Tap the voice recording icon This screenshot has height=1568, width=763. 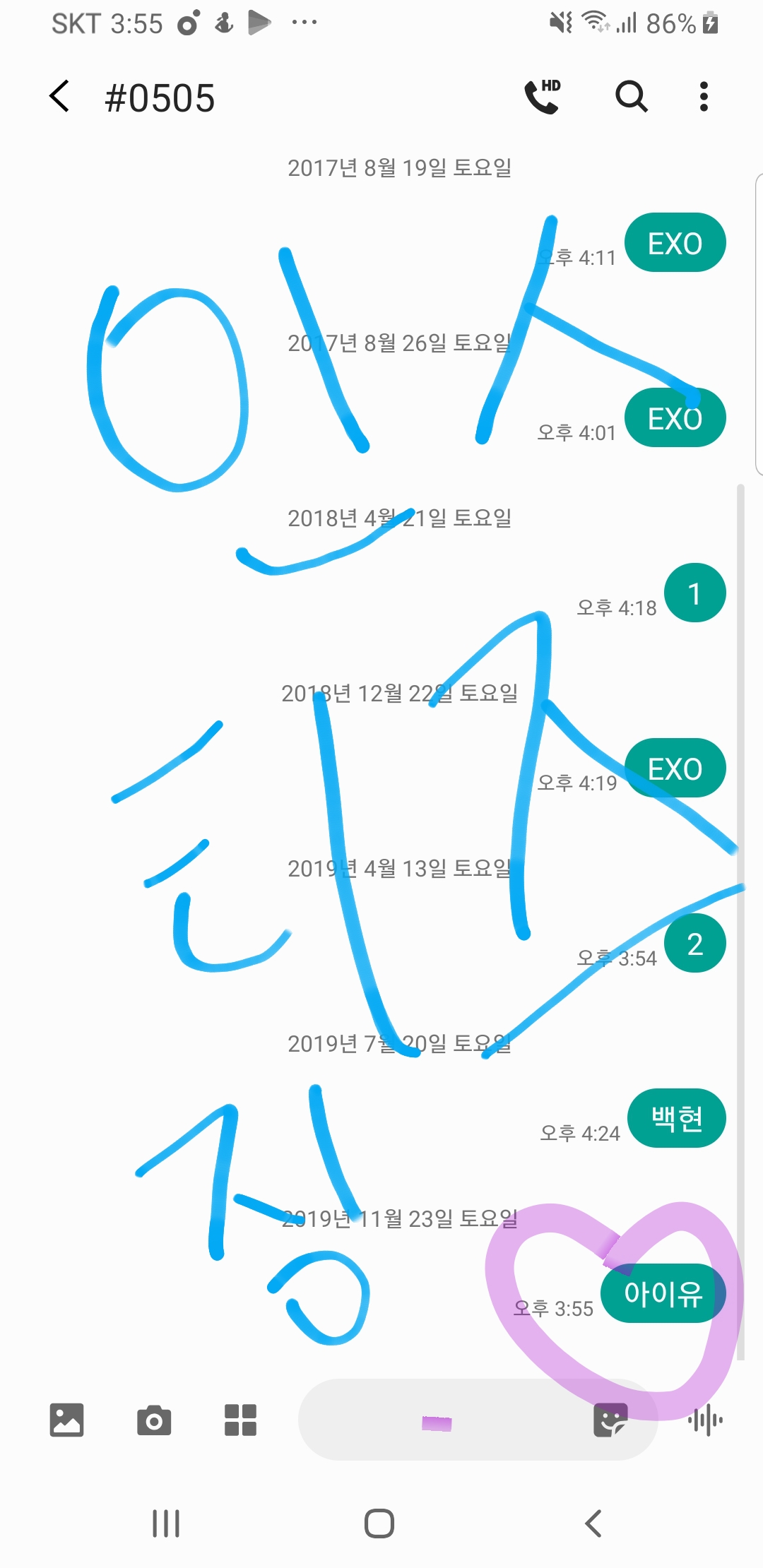pyautogui.click(x=705, y=1420)
